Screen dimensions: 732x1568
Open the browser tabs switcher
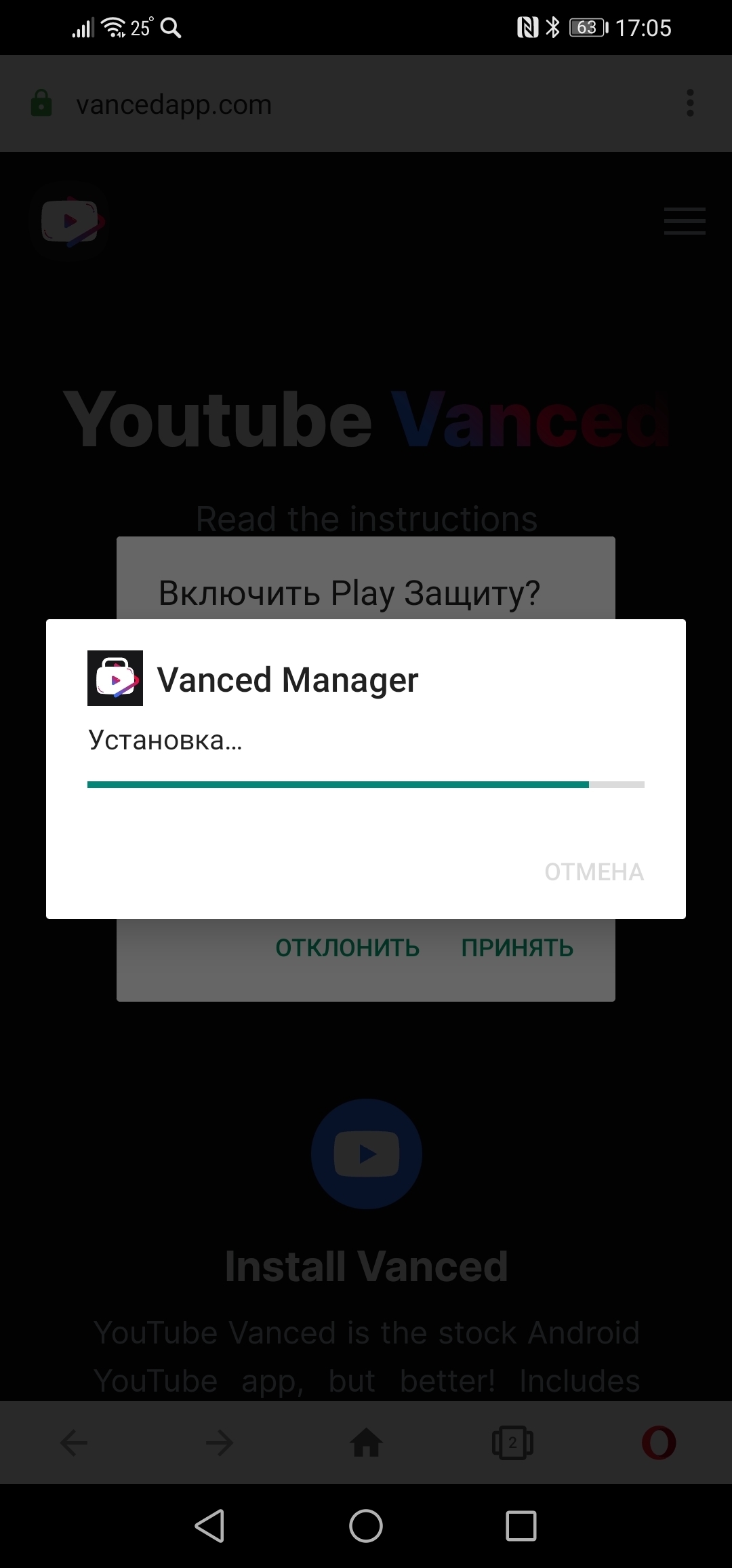click(x=512, y=1443)
